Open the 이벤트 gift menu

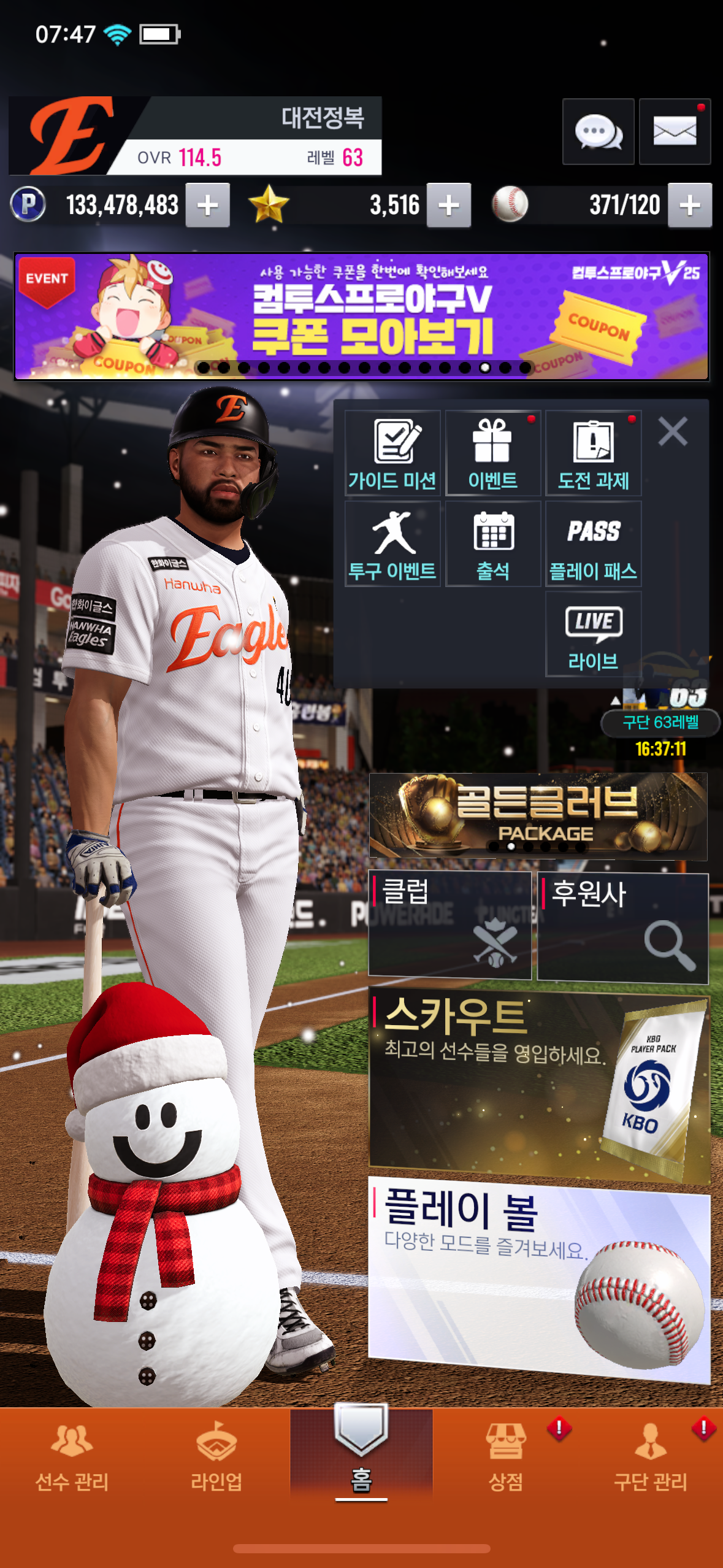[x=492, y=453]
